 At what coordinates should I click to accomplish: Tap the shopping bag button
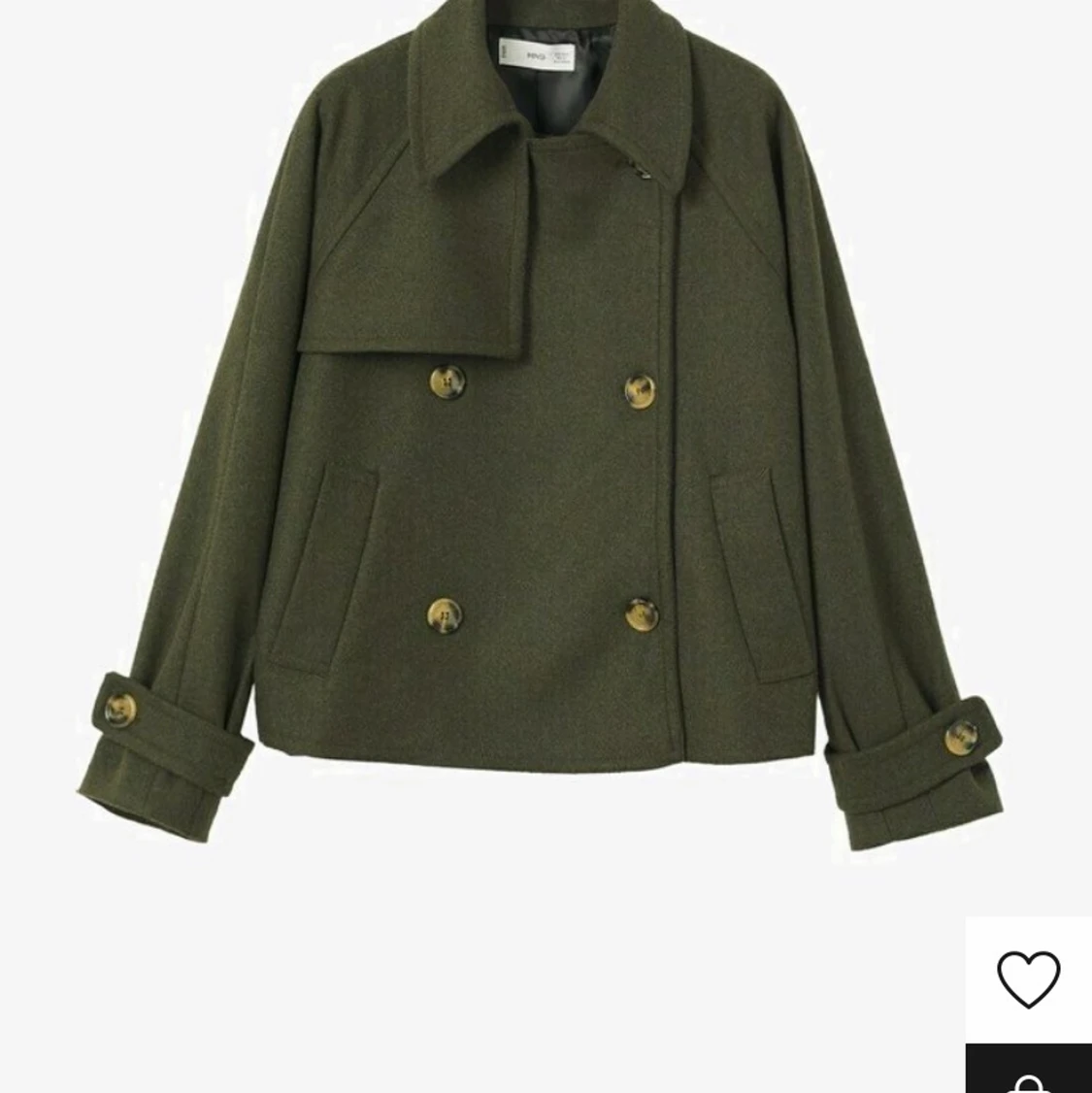[x=1028, y=1072]
